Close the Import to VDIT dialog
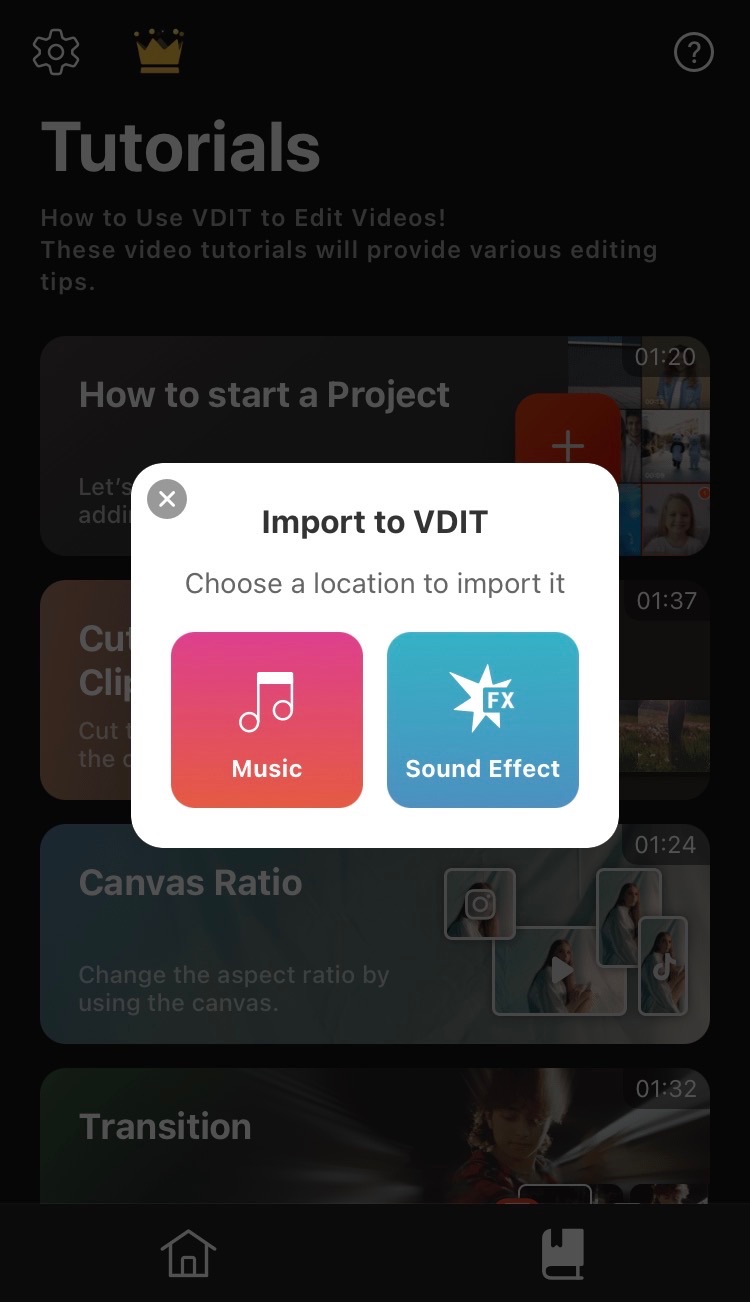Viewport: 750px width, 1302px height. 167,498
